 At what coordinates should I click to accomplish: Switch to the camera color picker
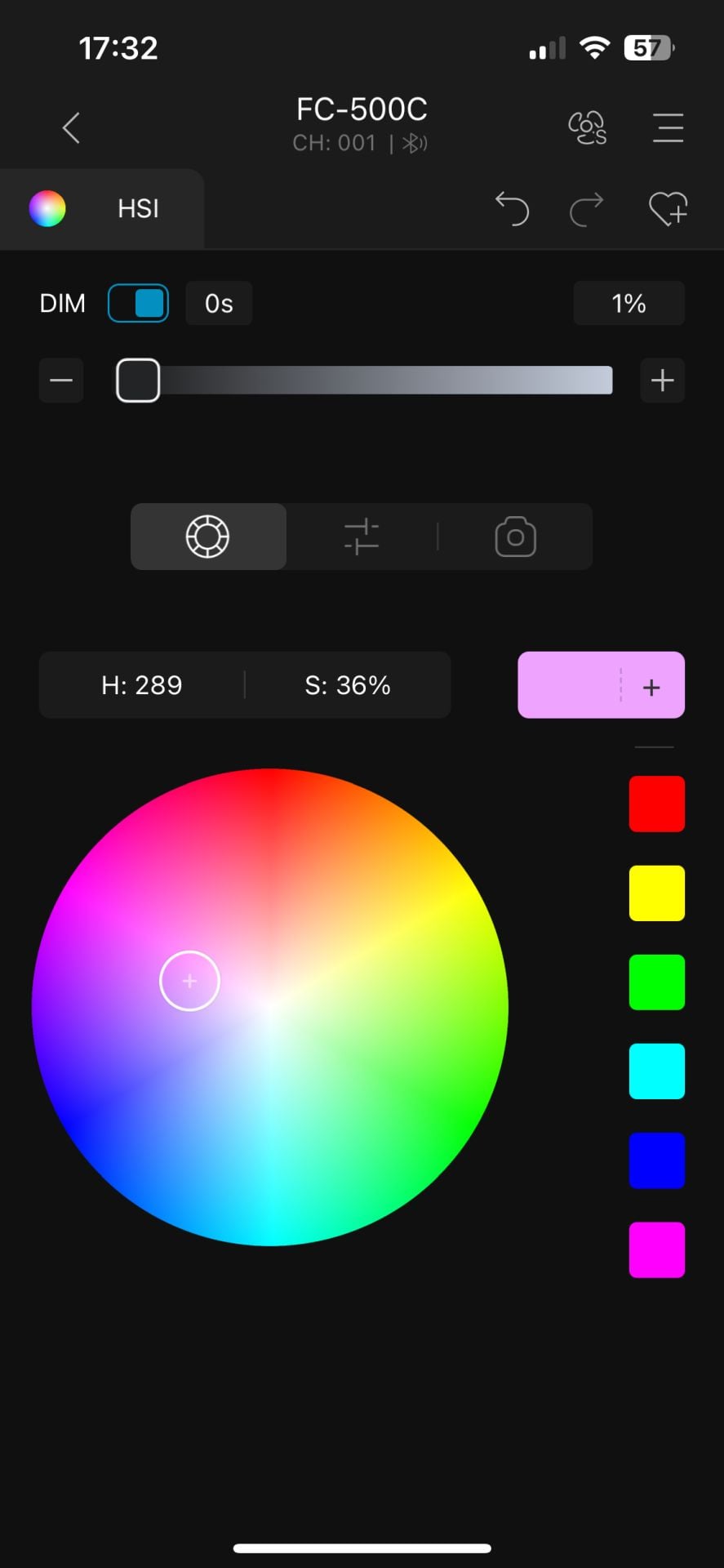pos(515,537)
